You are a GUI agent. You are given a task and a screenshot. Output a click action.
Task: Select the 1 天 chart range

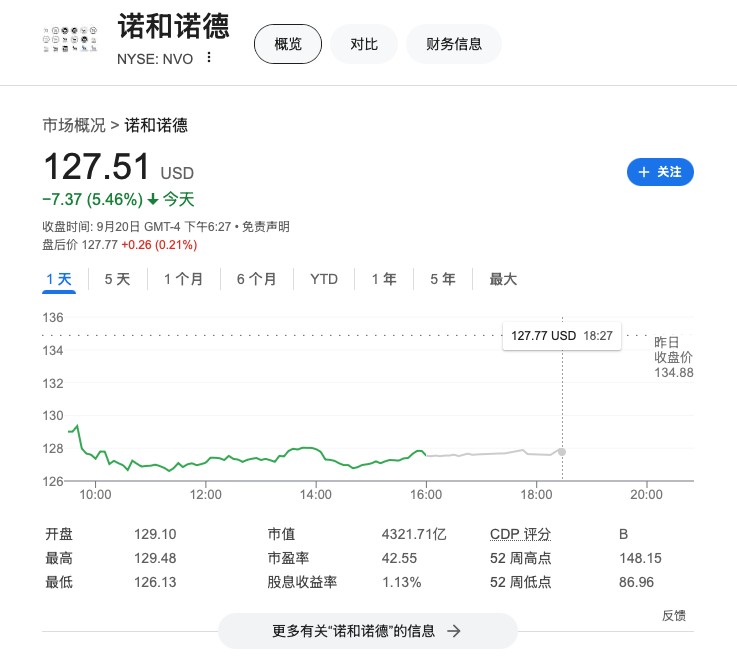tap(59, 279)
